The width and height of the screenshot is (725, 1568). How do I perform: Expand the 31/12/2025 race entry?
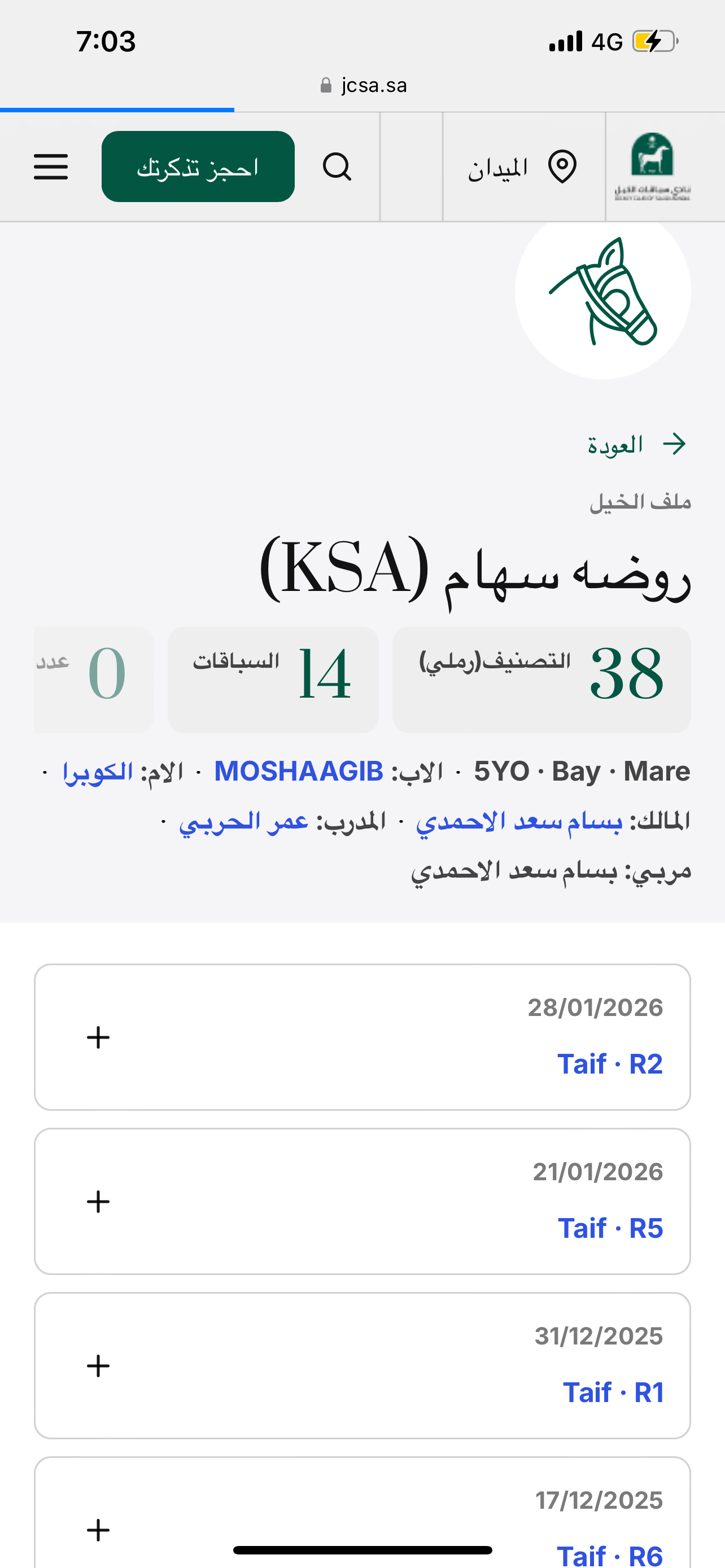click(x=98, y=1366)
